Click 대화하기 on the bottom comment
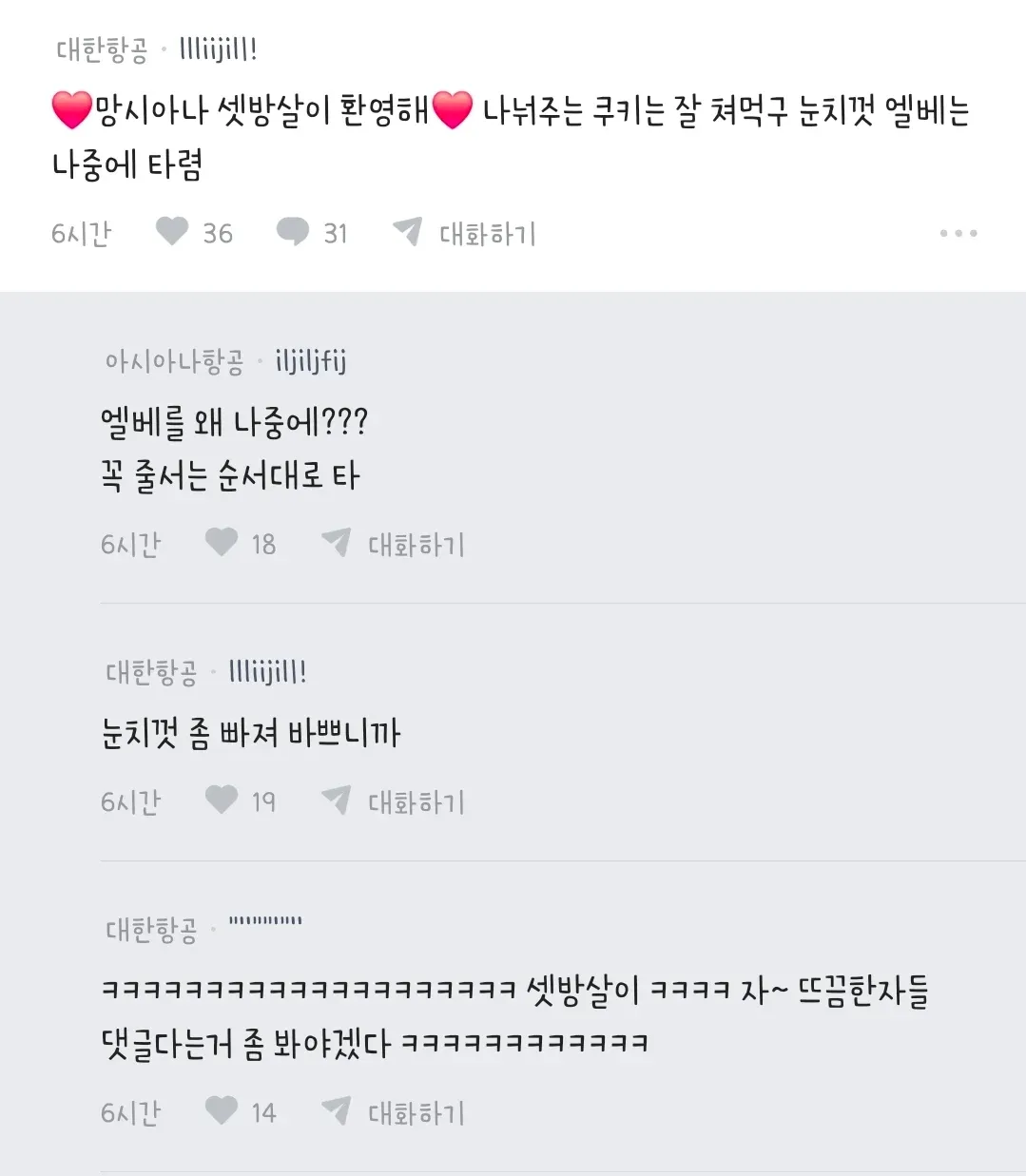Screen dimensions: 1026x1176 click(416, 1111)
